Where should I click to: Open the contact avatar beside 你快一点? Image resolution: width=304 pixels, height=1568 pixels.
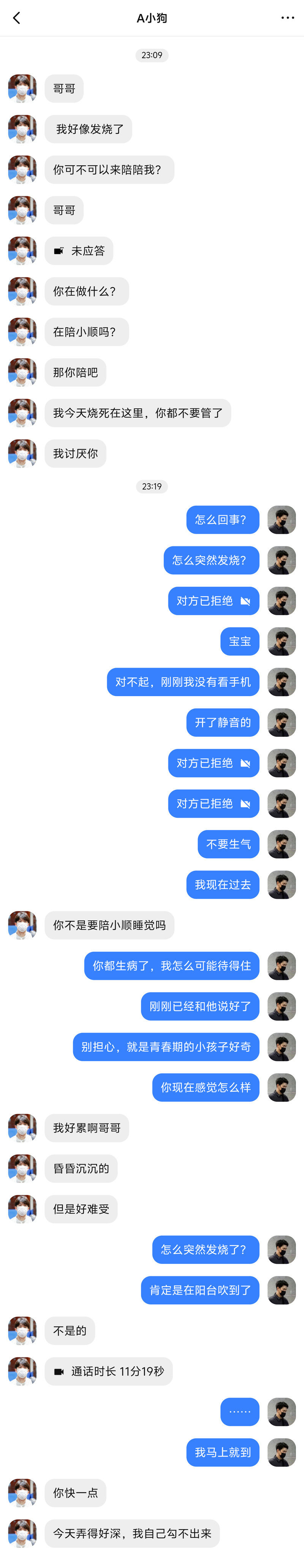click(22, 1493)
